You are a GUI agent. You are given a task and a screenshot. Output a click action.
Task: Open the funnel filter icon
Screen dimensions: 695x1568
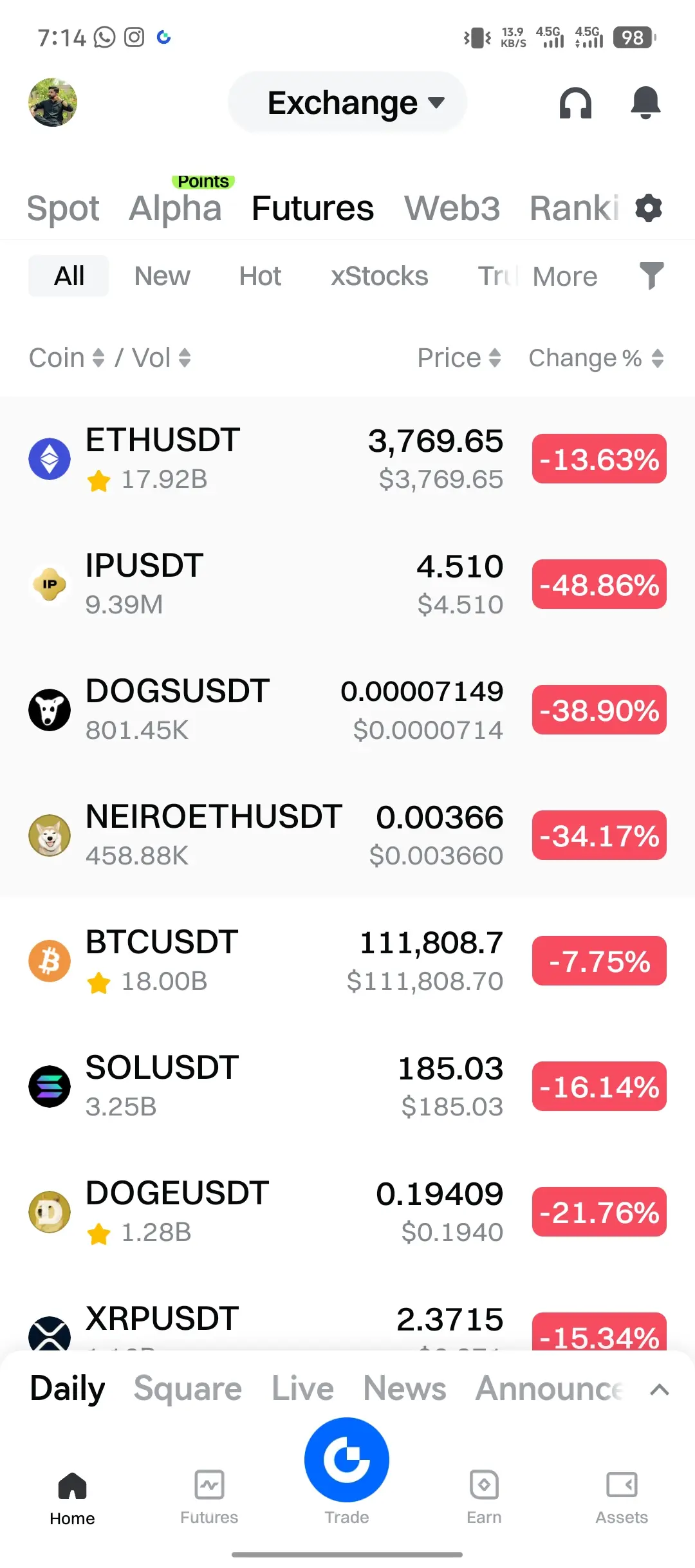[651, 276]
